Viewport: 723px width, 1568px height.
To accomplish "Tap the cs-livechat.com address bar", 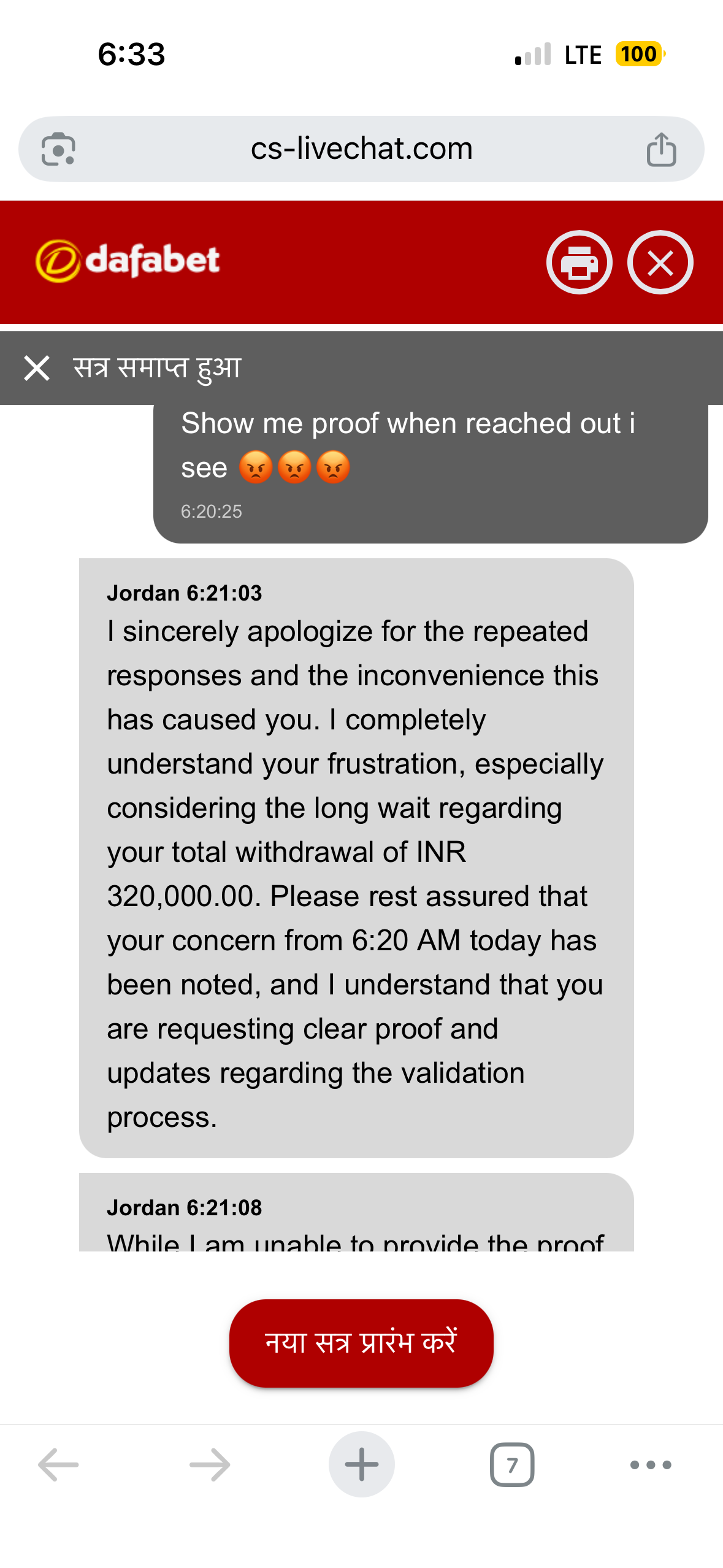I will pyautogui.click(x=361, y=149).
